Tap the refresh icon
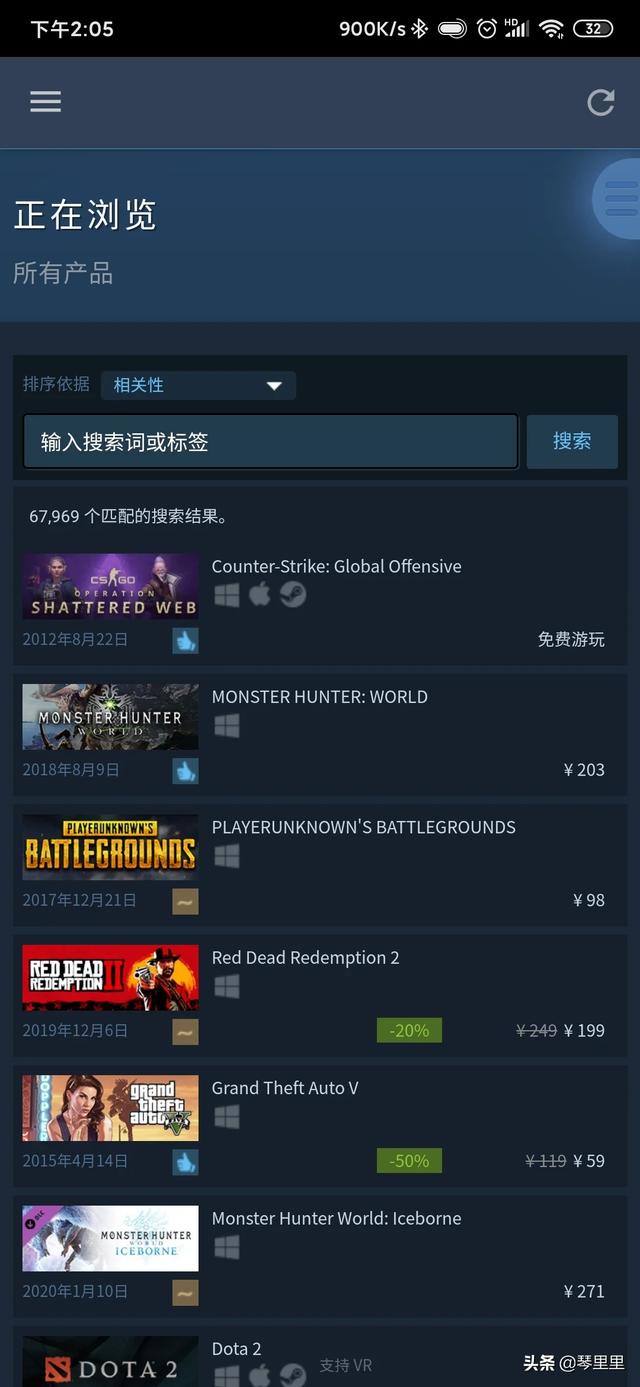The image size is (640, 1387). click(600, 102)
